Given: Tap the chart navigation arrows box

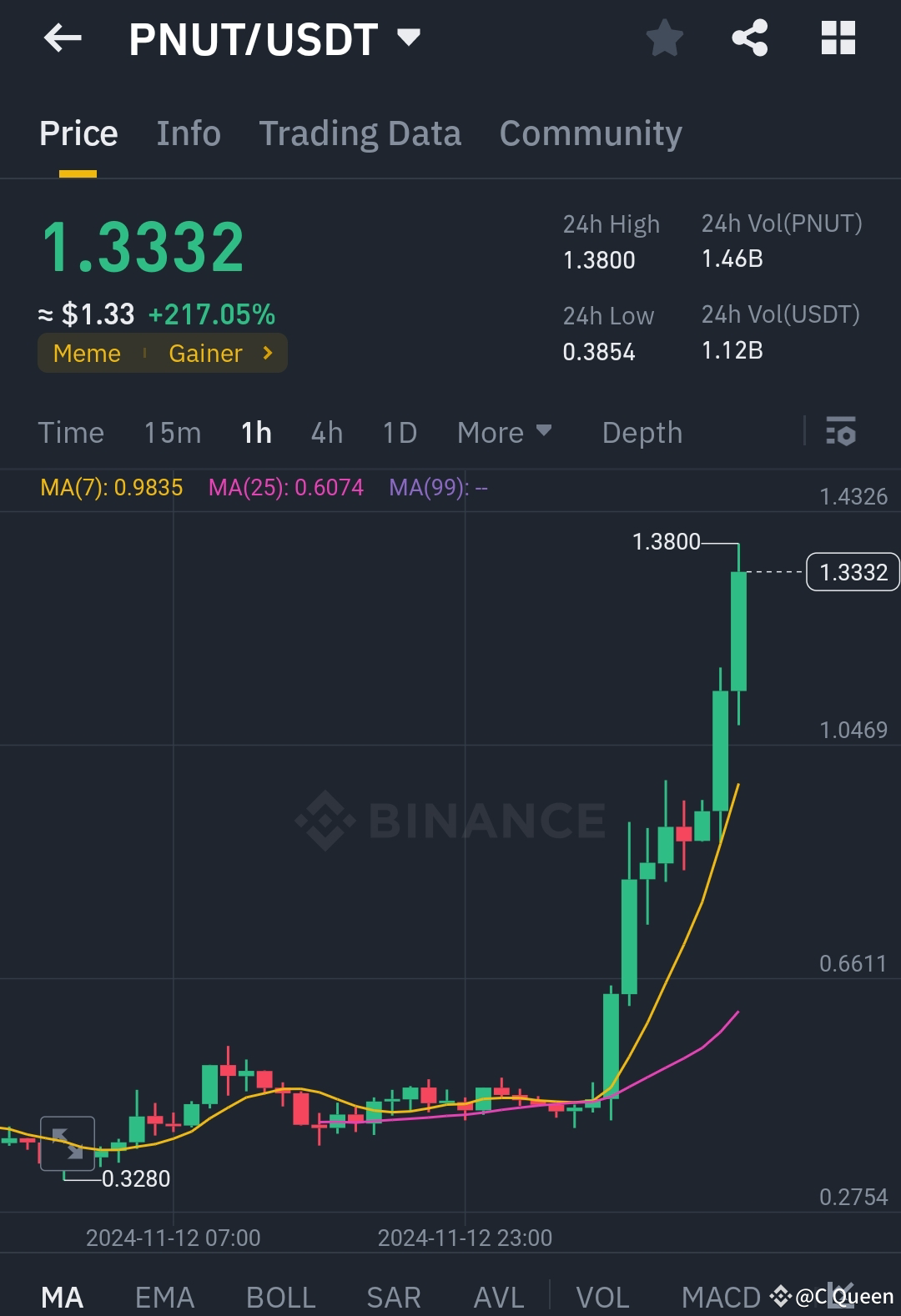Looking at the screenshot, I should click(x=67, y=1145).
